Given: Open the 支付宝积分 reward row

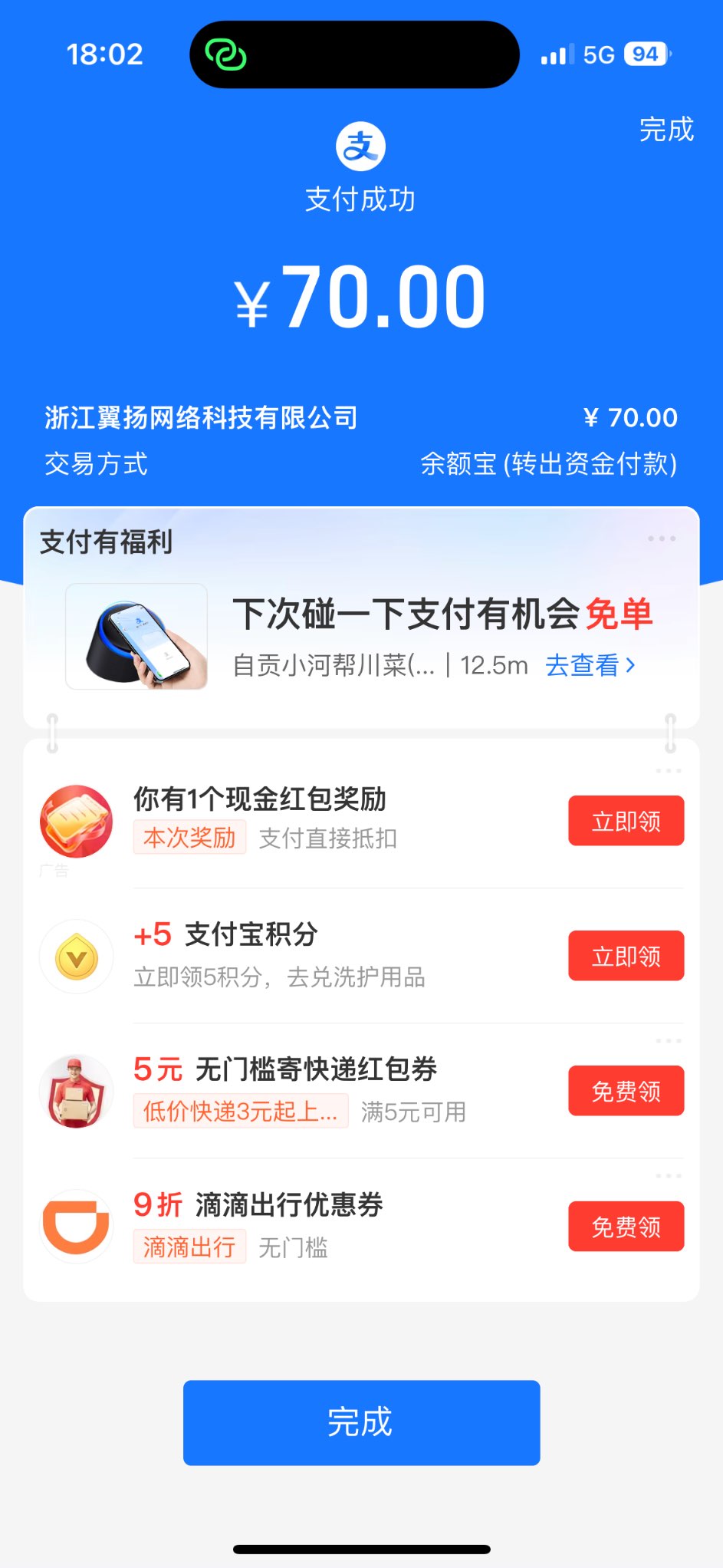Looking at the screenshot, I should (307, 955).
